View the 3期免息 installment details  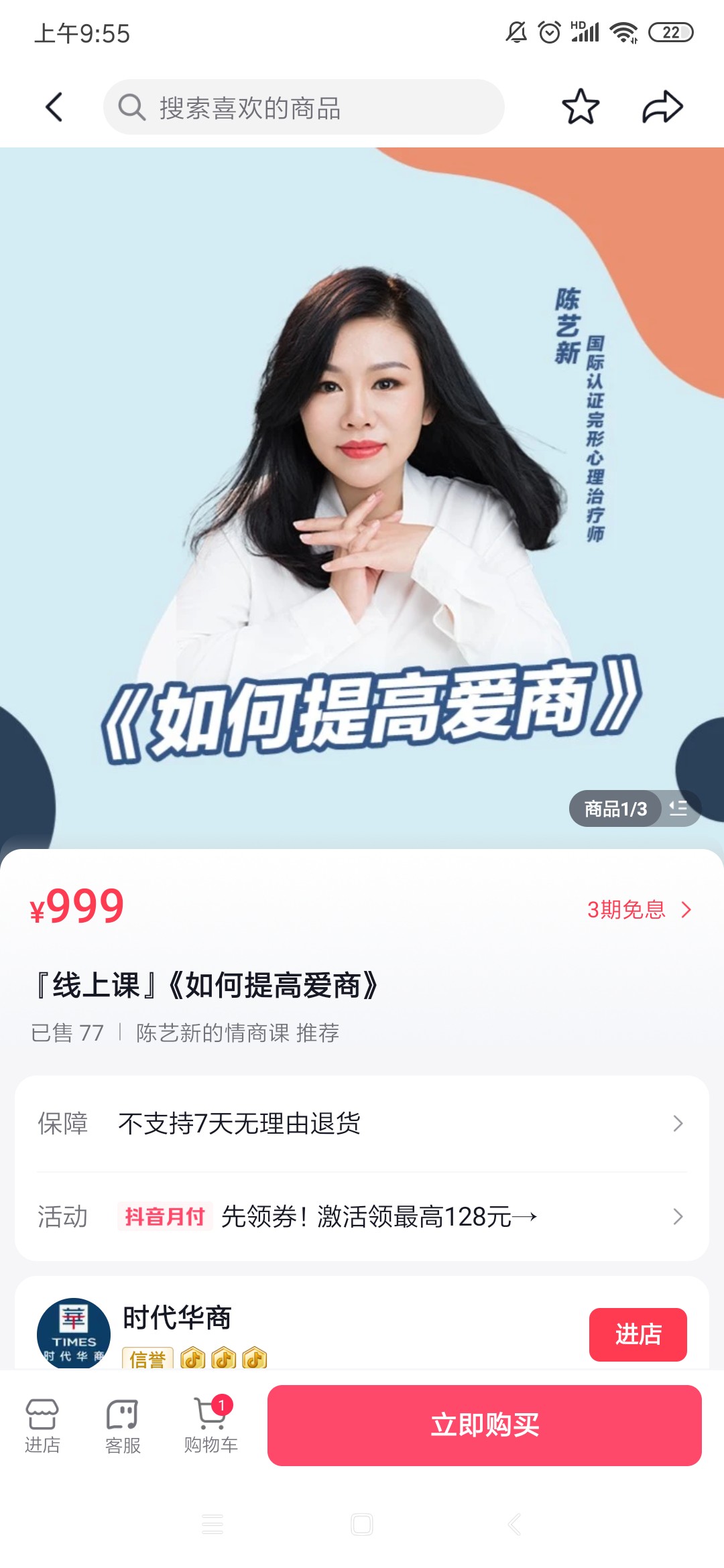638,910
